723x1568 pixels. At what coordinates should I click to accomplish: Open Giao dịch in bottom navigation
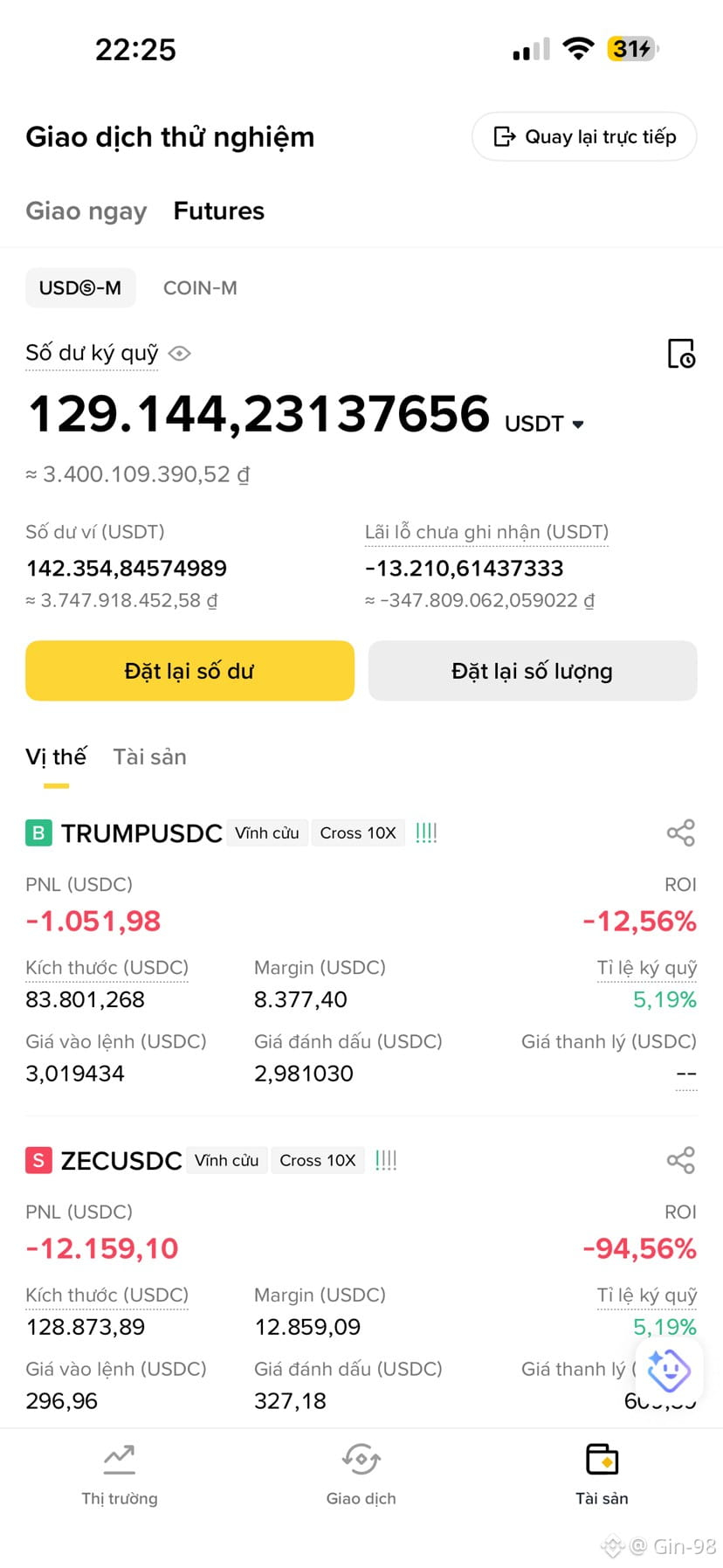(x=361, y=1475)
